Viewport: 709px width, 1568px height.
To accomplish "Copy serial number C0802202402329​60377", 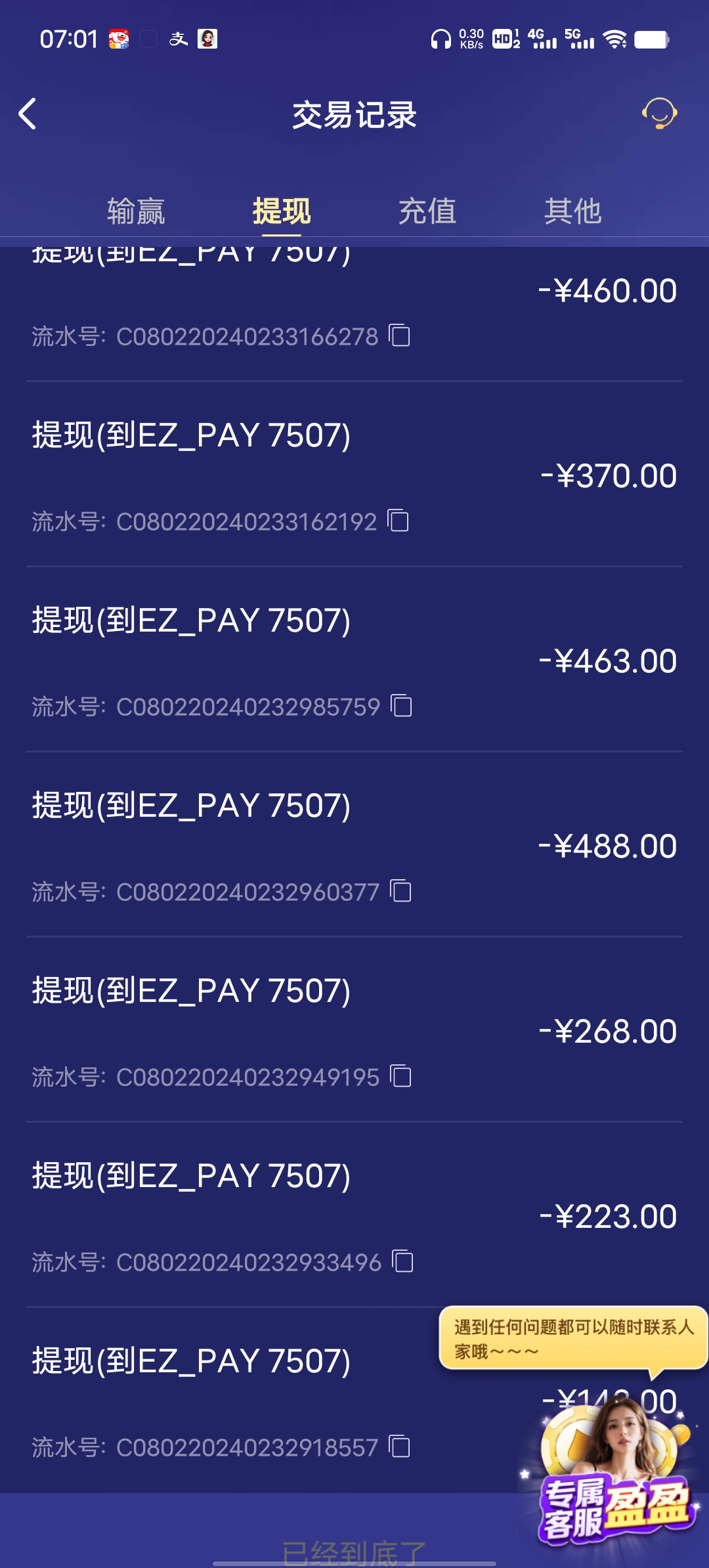I will coord(400,891).
